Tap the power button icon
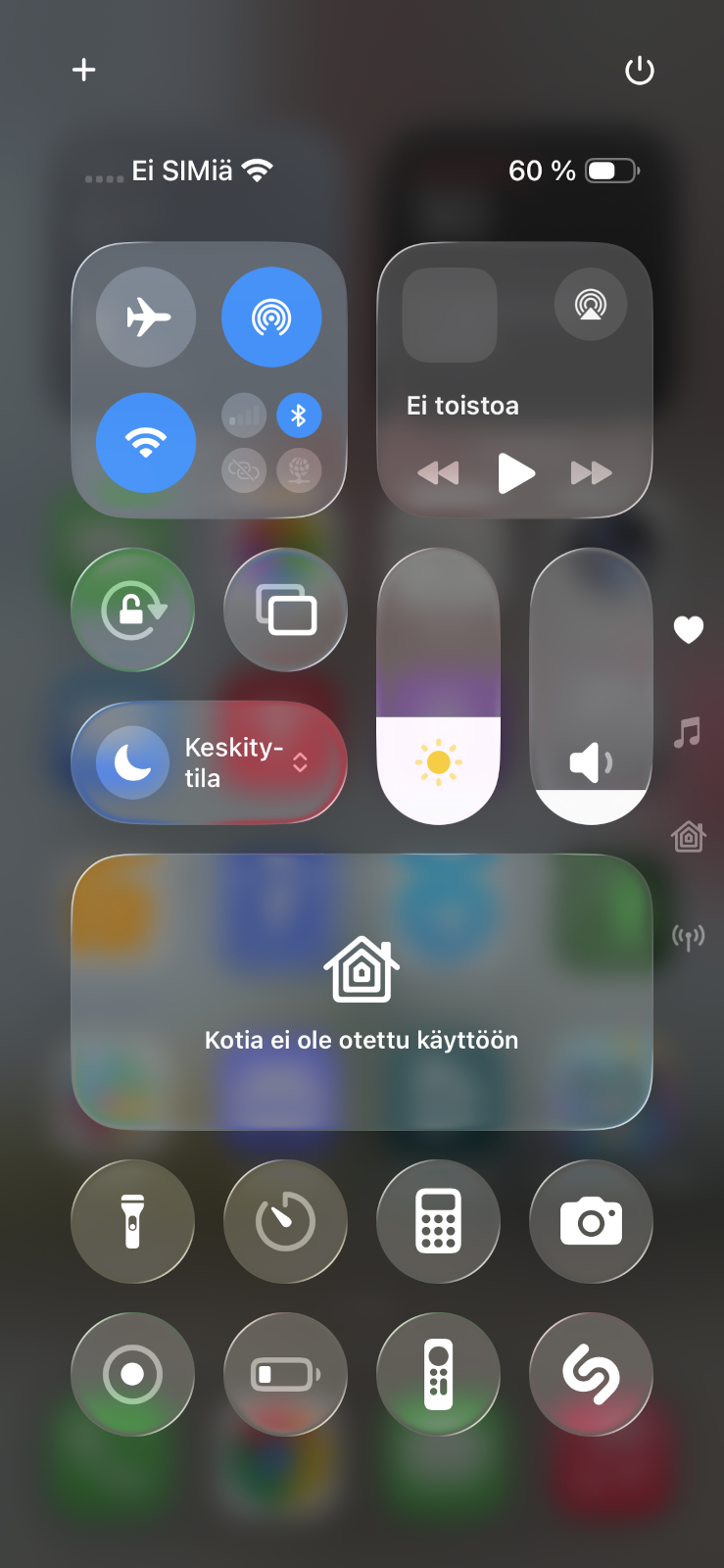The width and height of the screenshot is (724, 1568). (x=639, y=71)
